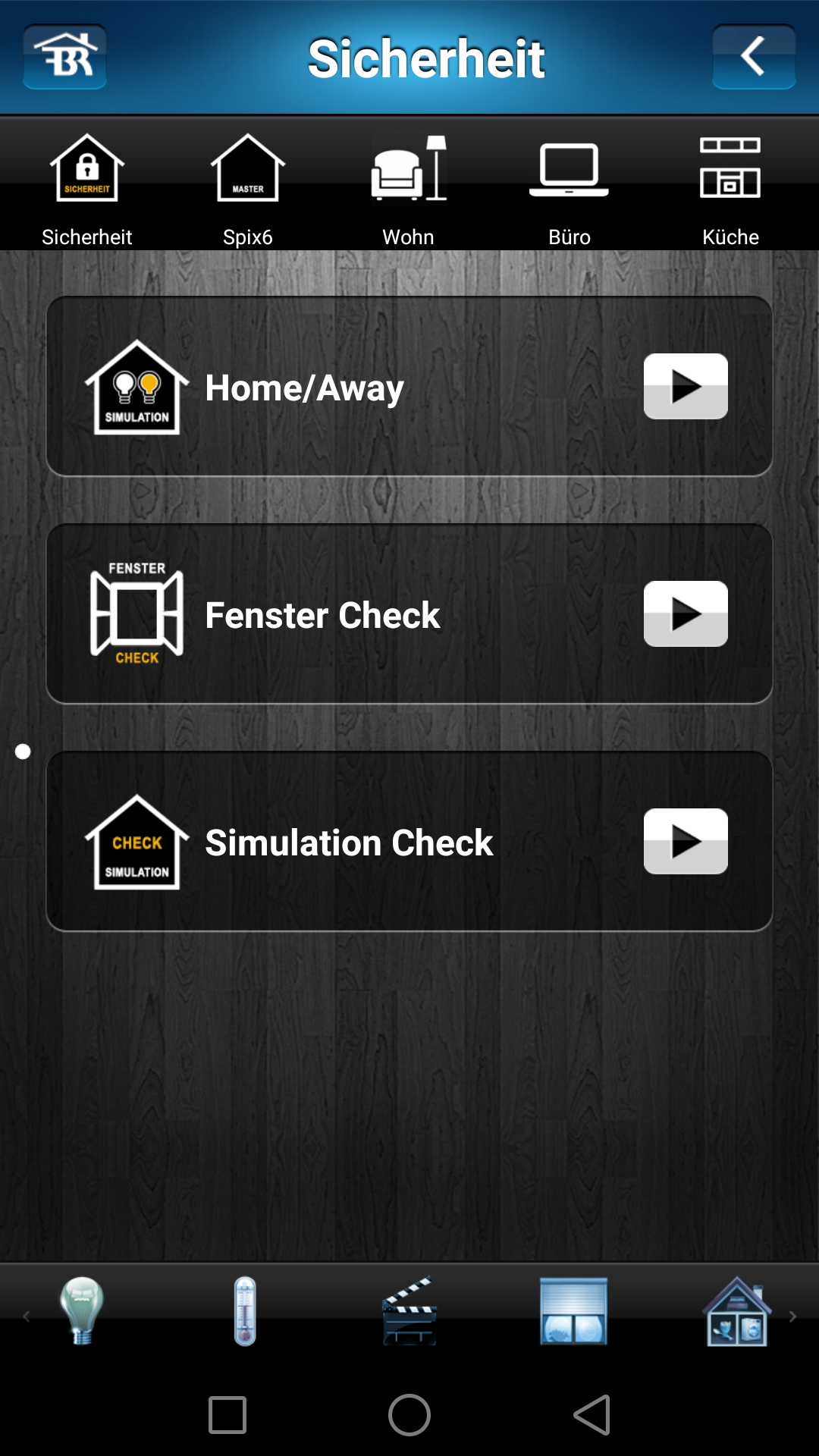Image resolution: width=819 pixels, height=1456 pixels.
Task: Open the lighting bulb category
Action: (82, 1311)
